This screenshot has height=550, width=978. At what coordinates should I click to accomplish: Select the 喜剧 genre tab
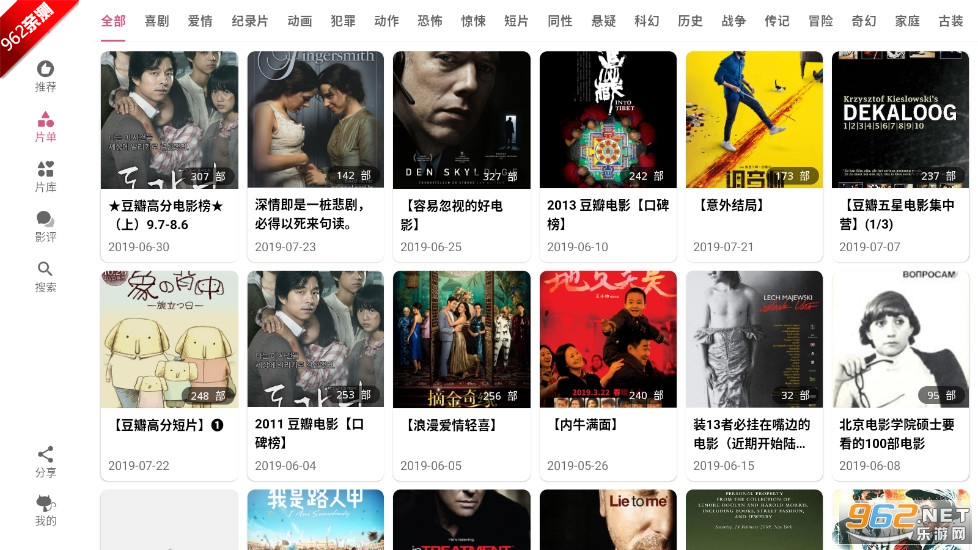click(156, 21)
